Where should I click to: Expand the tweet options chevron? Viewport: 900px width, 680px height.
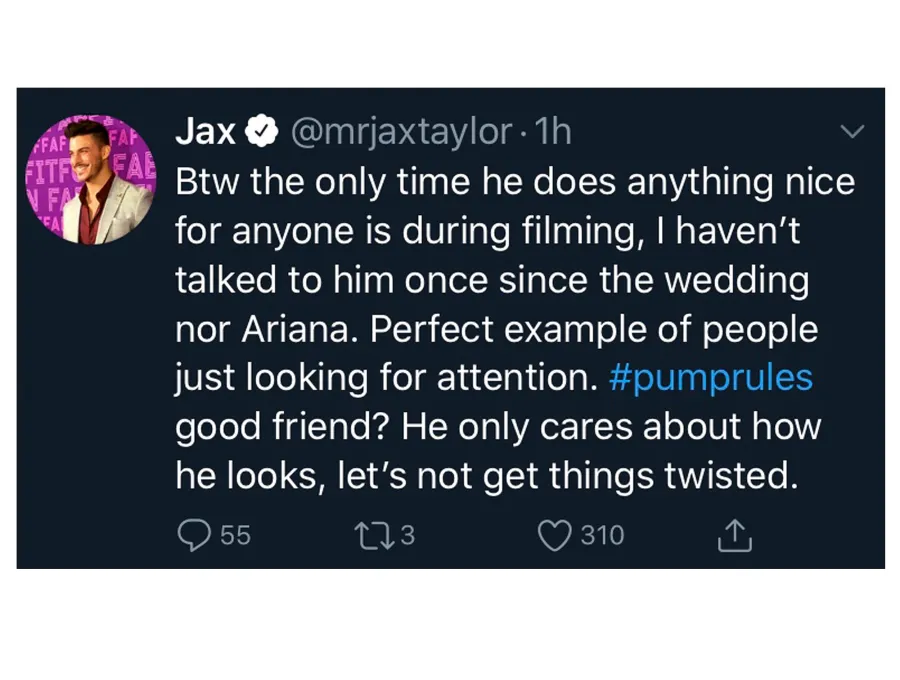coord(852,132)
